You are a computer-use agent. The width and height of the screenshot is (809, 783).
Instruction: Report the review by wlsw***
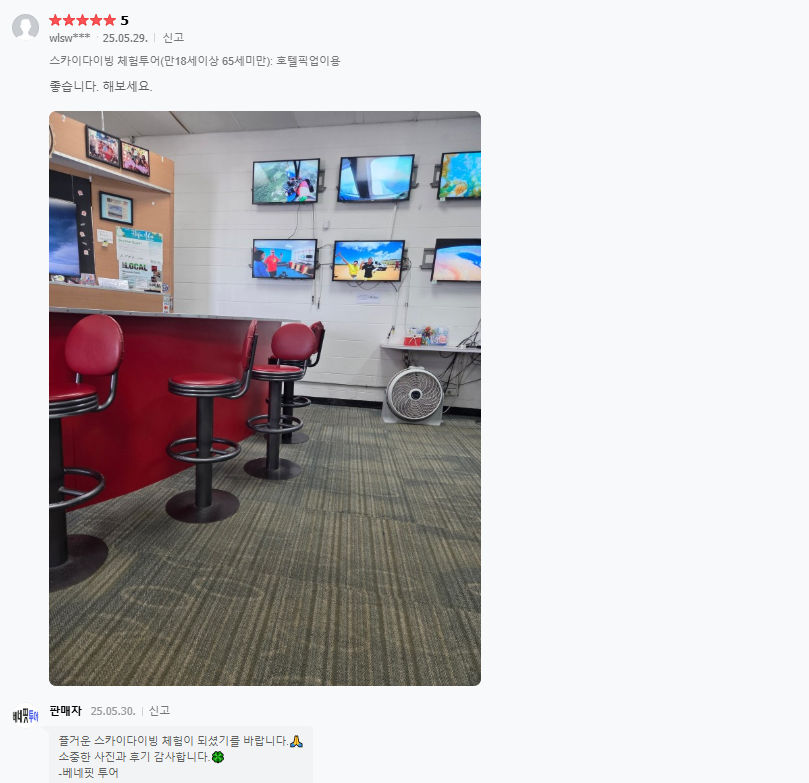coord(173,38)
